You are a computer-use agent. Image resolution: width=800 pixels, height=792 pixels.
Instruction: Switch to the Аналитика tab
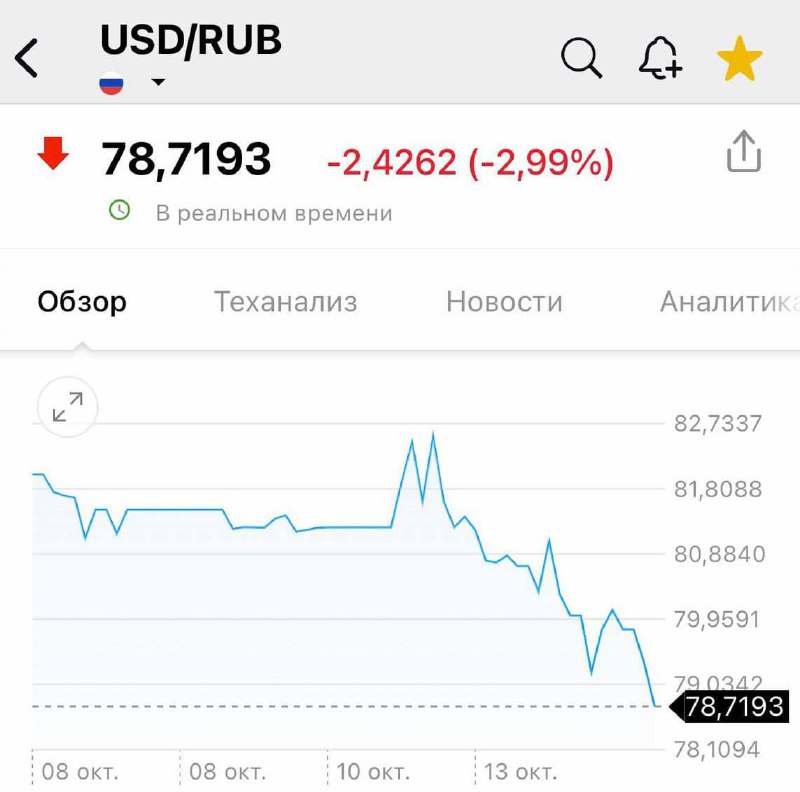click(728, 301)
